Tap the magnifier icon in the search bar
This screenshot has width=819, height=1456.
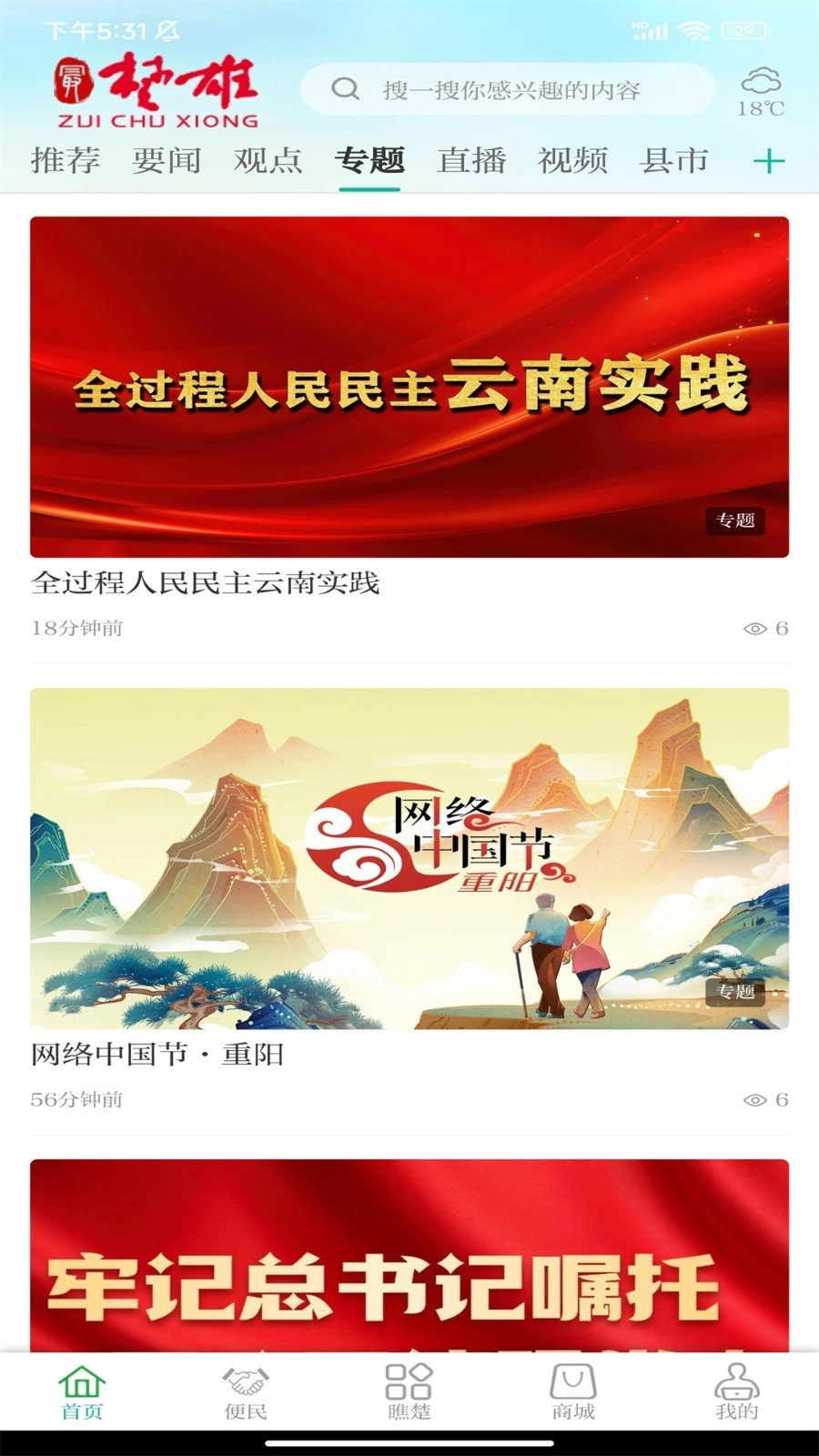(x=343, y=88)
